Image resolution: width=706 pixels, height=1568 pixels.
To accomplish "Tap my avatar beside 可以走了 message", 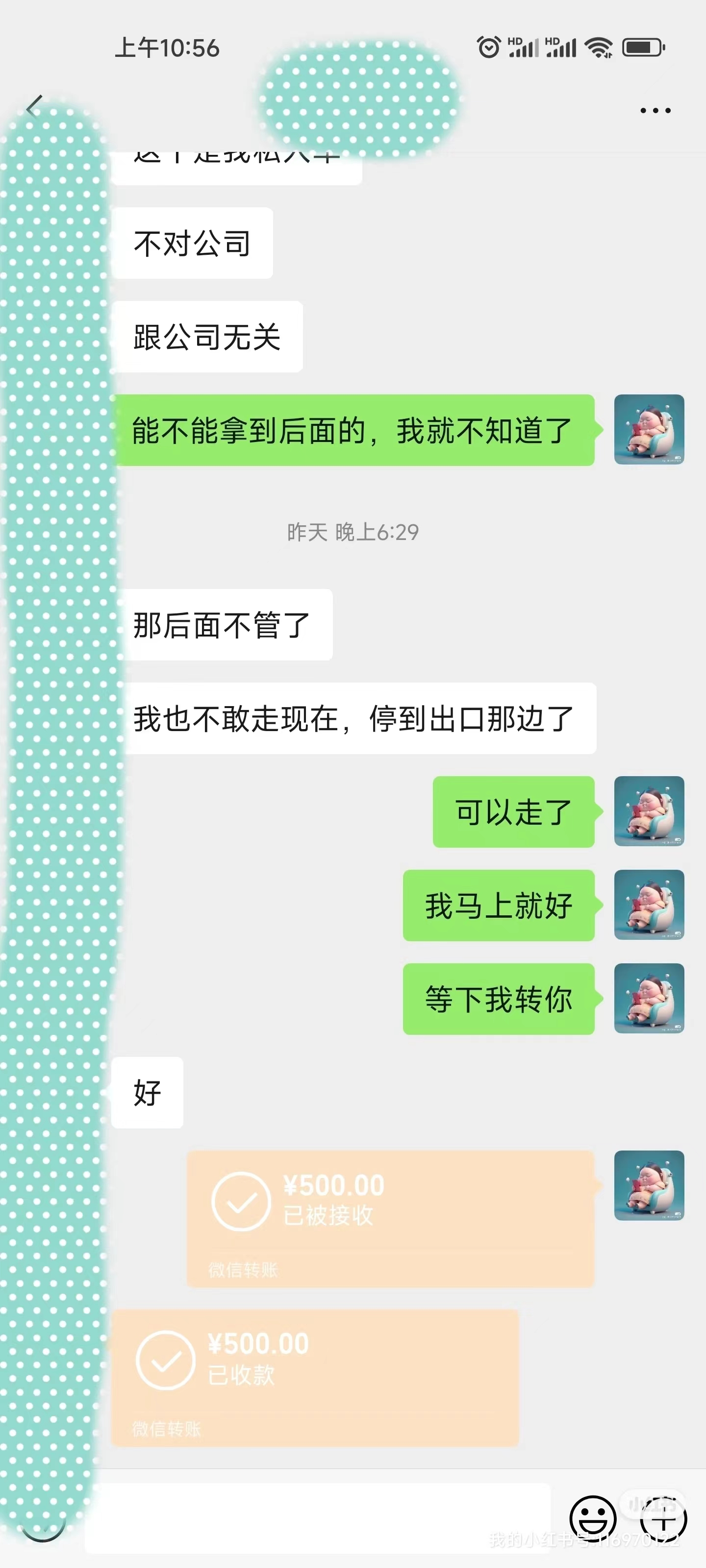I will pos(649,811).
